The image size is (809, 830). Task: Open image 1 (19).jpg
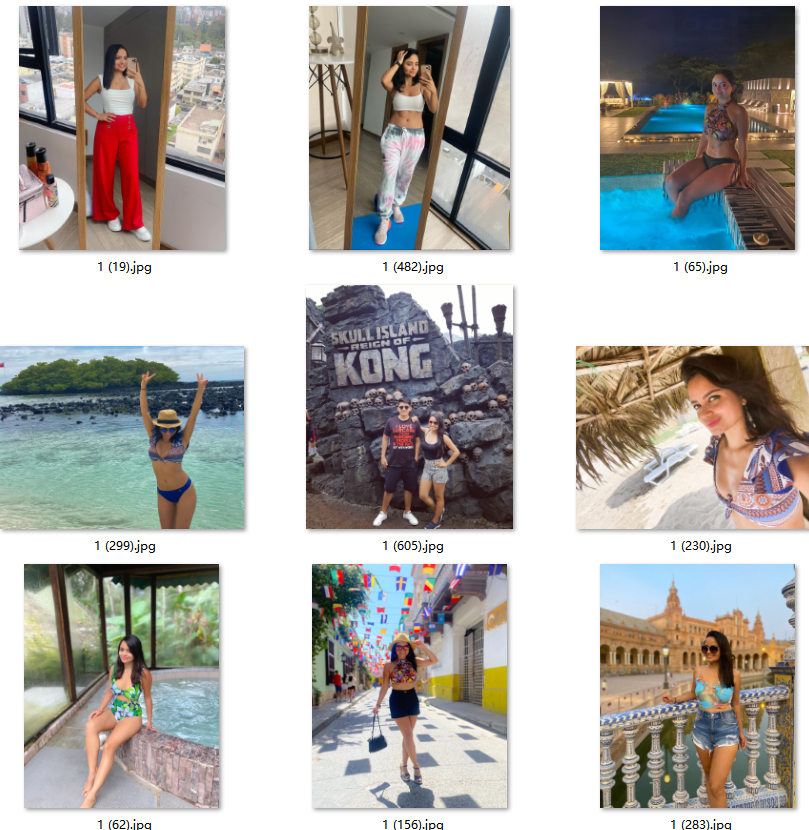122,128
